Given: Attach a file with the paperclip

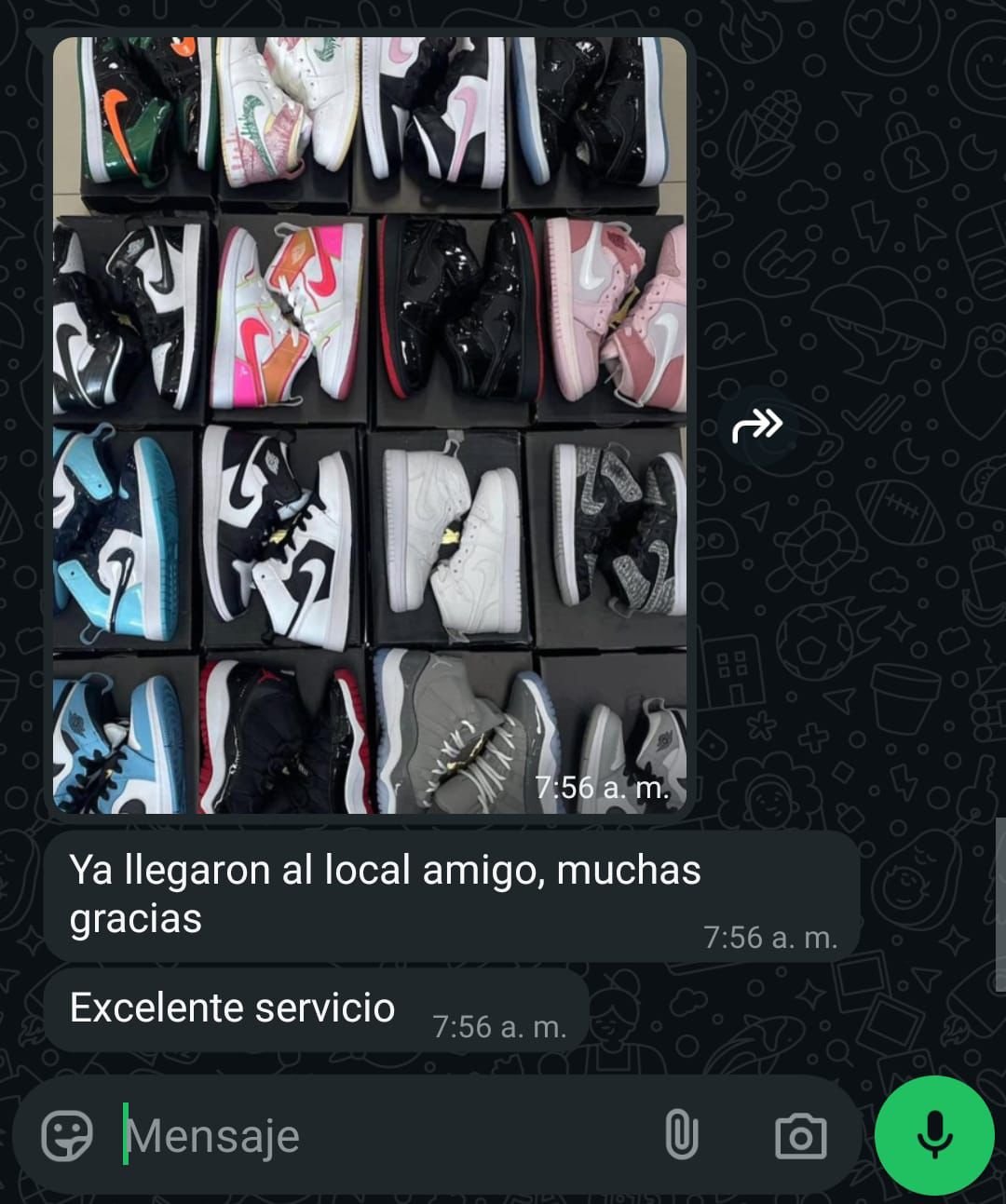Looking at the screenshot, I should click(681, 1135).
